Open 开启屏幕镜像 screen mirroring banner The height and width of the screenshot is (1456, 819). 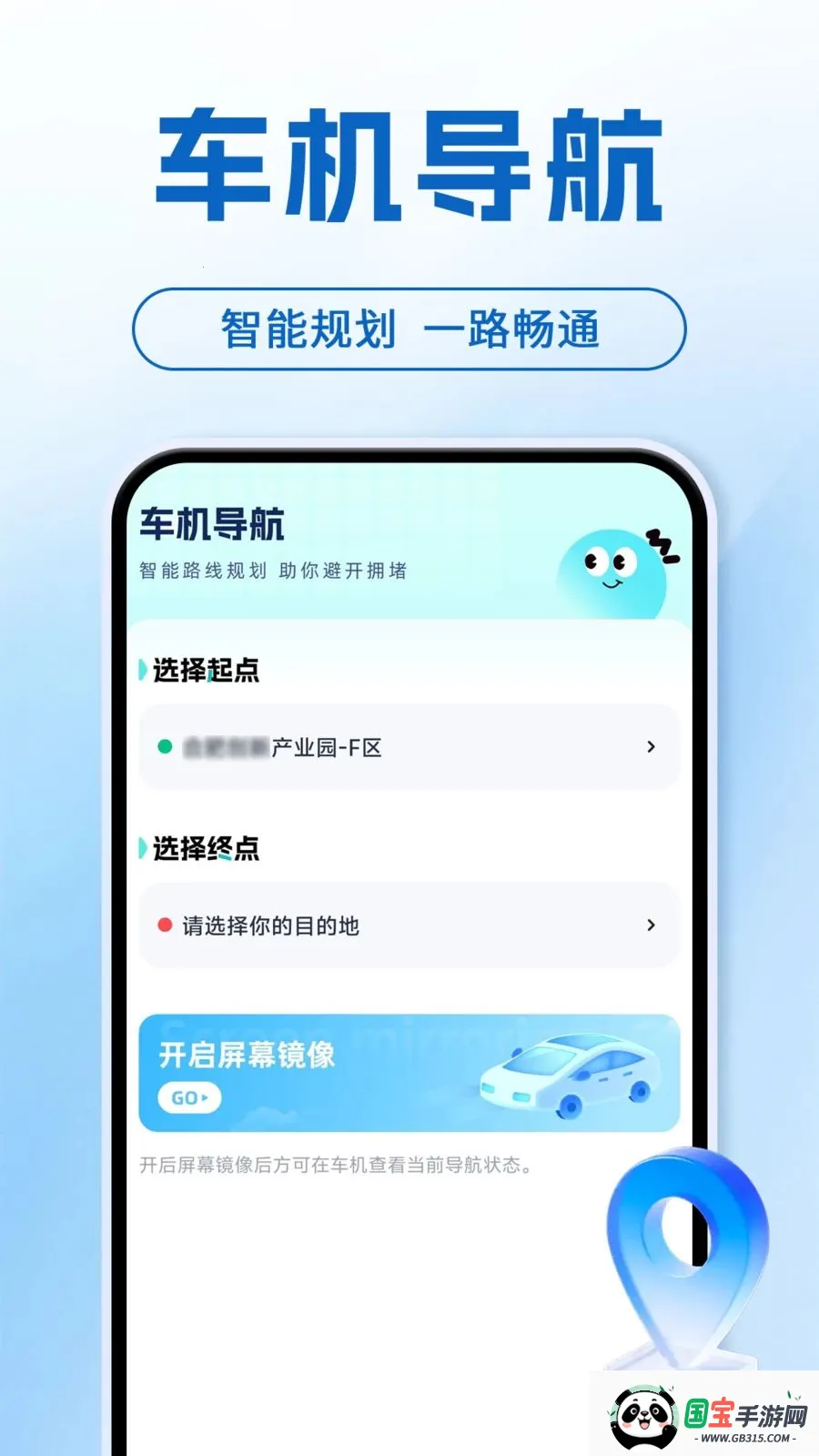[409, 1074]
